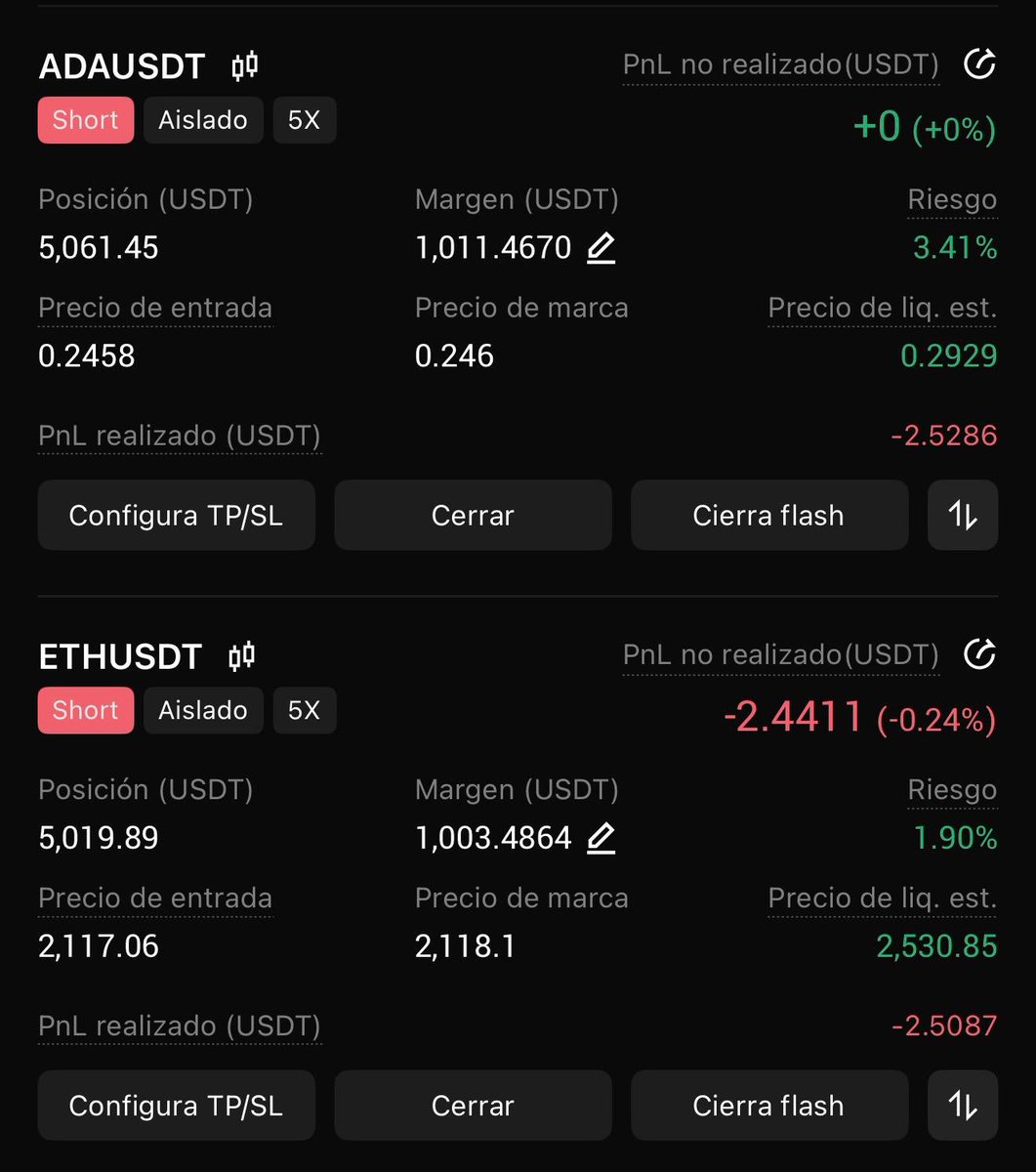This screenshot has width=1036, height=1172.
Task: Change the 5X leverage on ADAUSDT
Action: pyautogui.click(x=305, y=120)
